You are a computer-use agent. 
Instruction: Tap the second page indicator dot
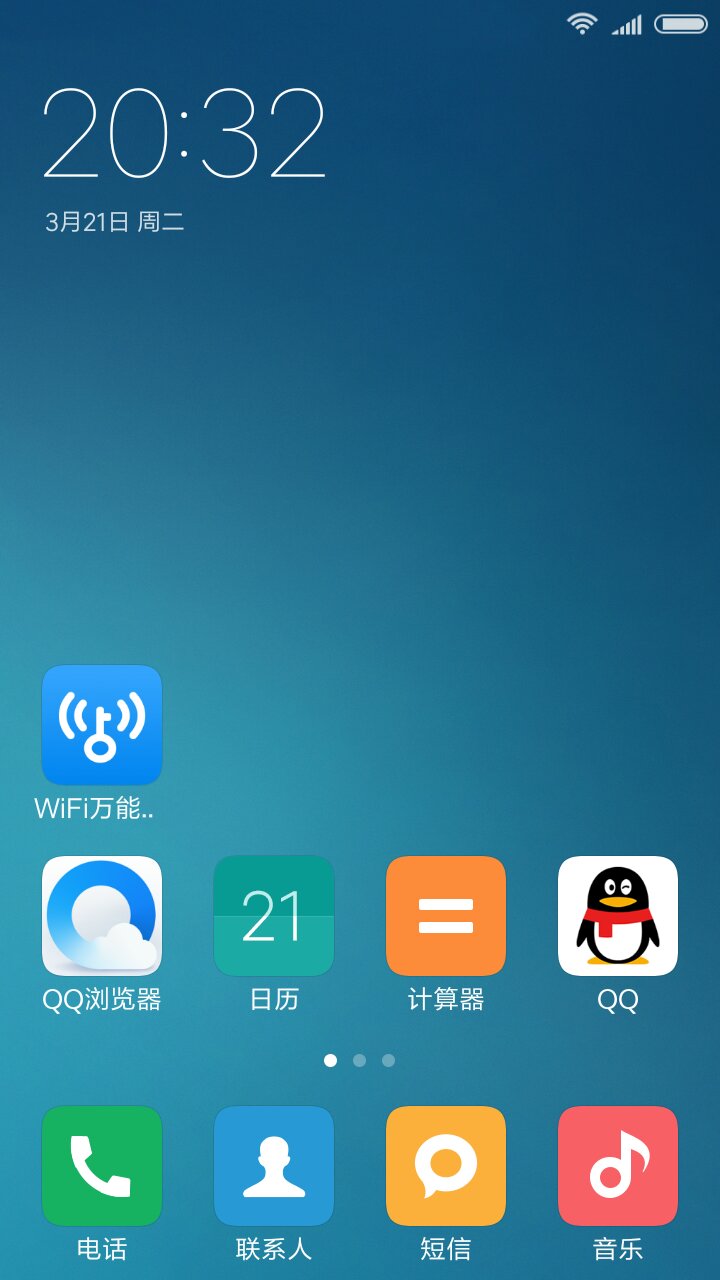click(x=360, y=1060)
